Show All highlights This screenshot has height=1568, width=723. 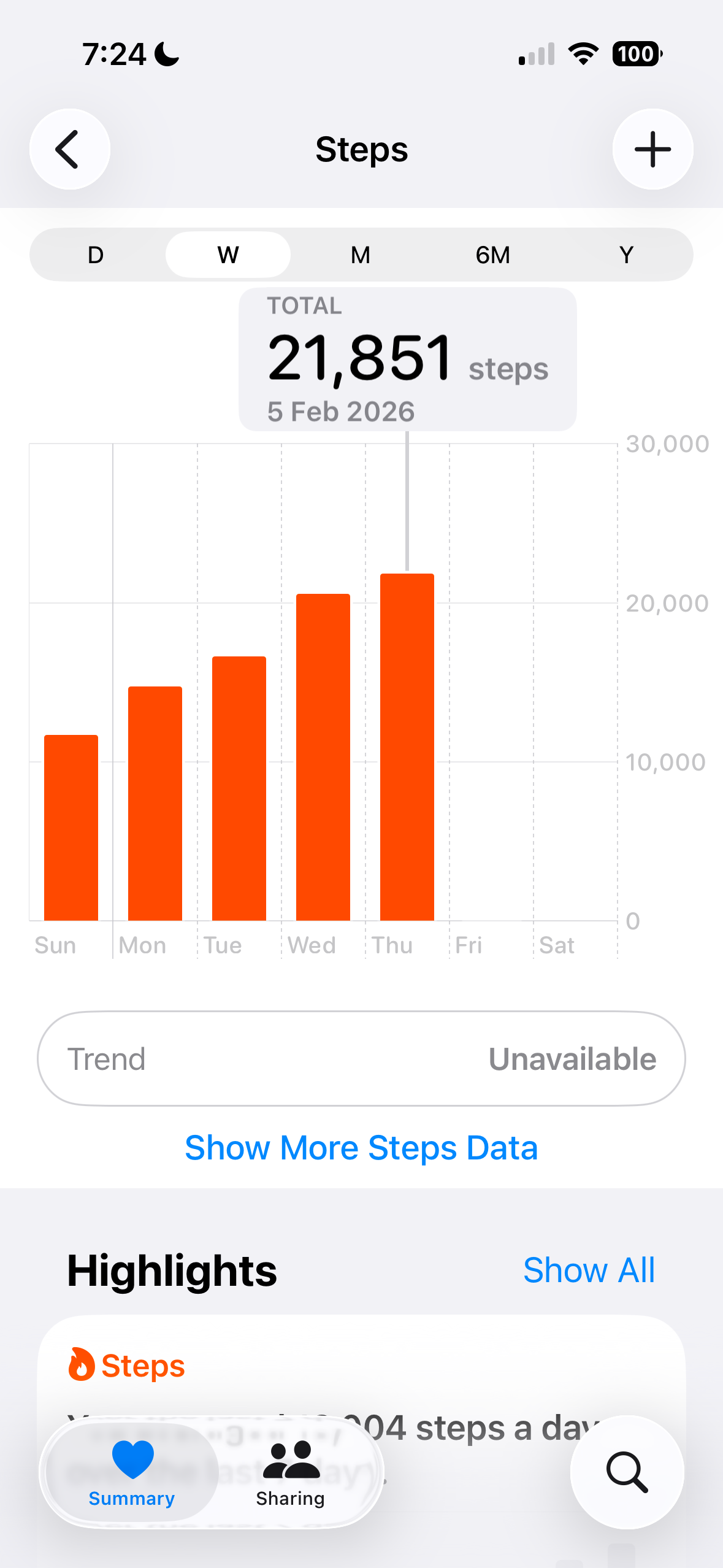pos(589,1270)
